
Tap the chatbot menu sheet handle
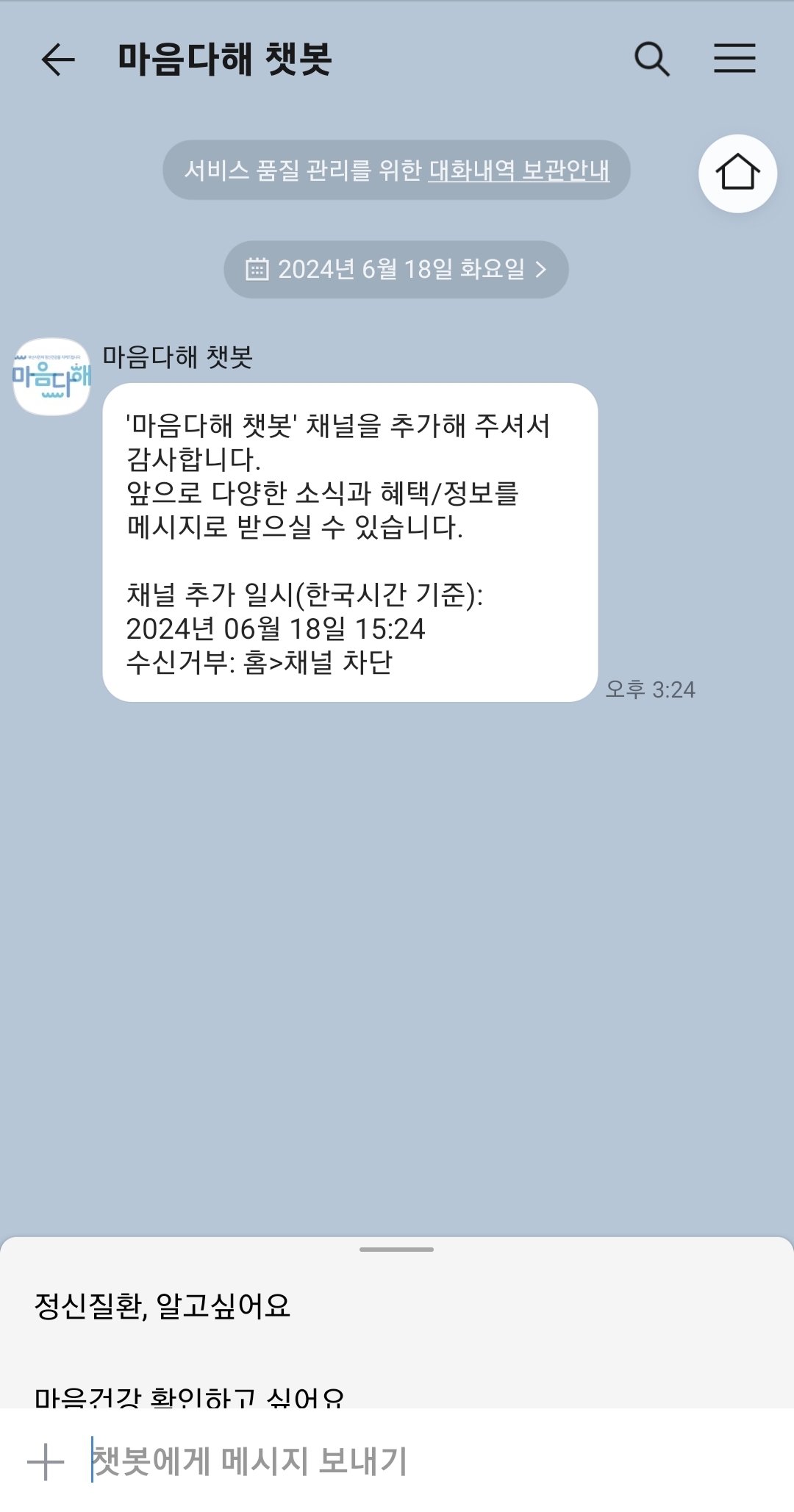click(x=396, y=1250)
